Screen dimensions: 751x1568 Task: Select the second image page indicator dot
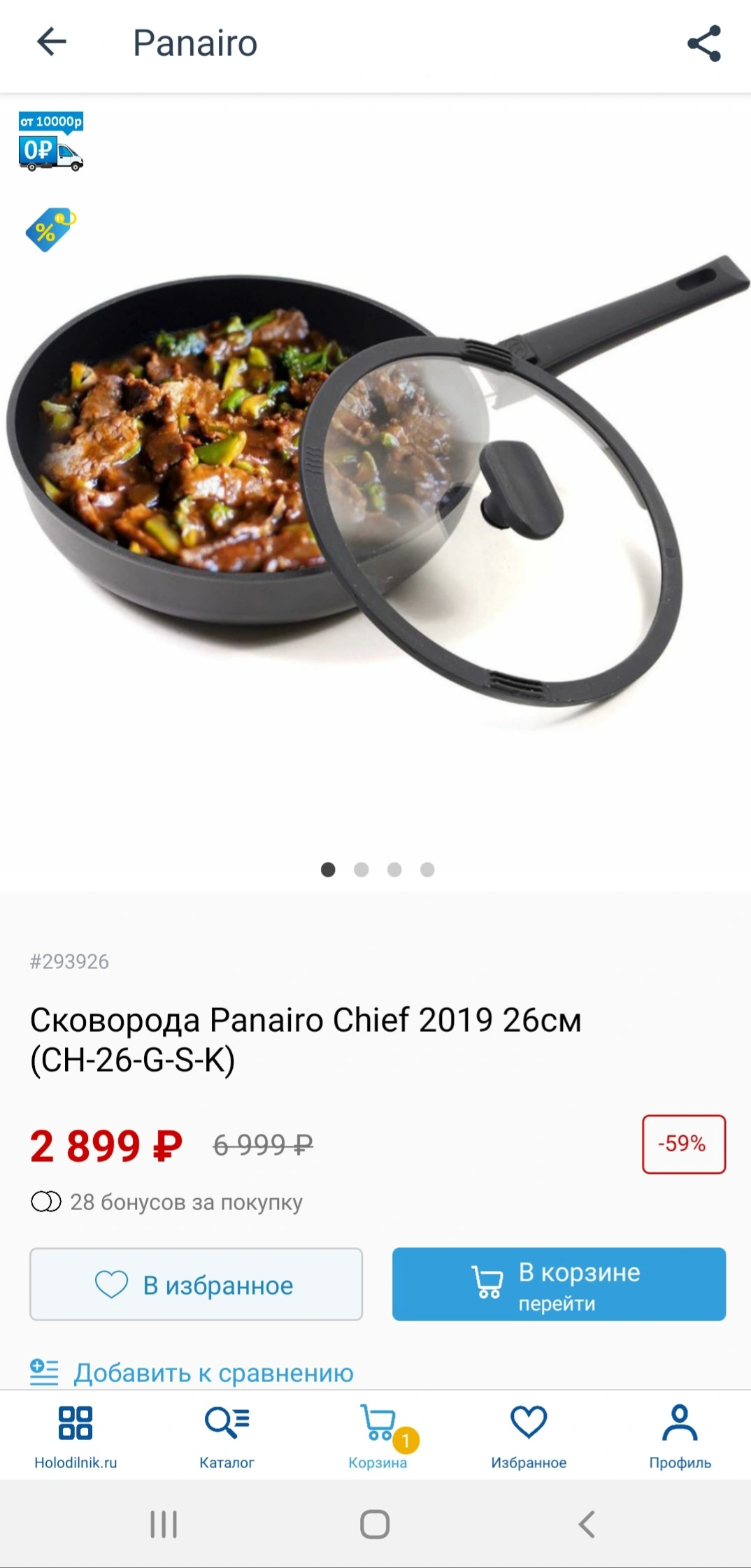pos(361,869)
